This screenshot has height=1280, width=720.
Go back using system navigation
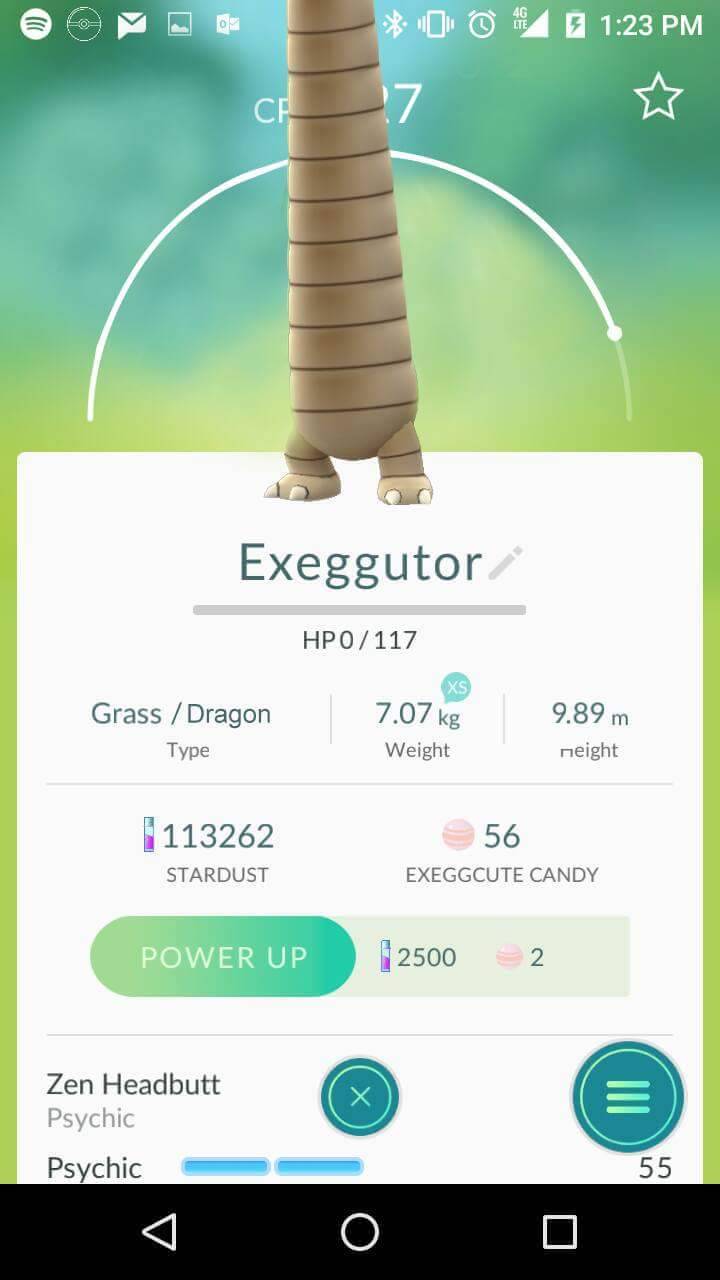point(160,1232)
